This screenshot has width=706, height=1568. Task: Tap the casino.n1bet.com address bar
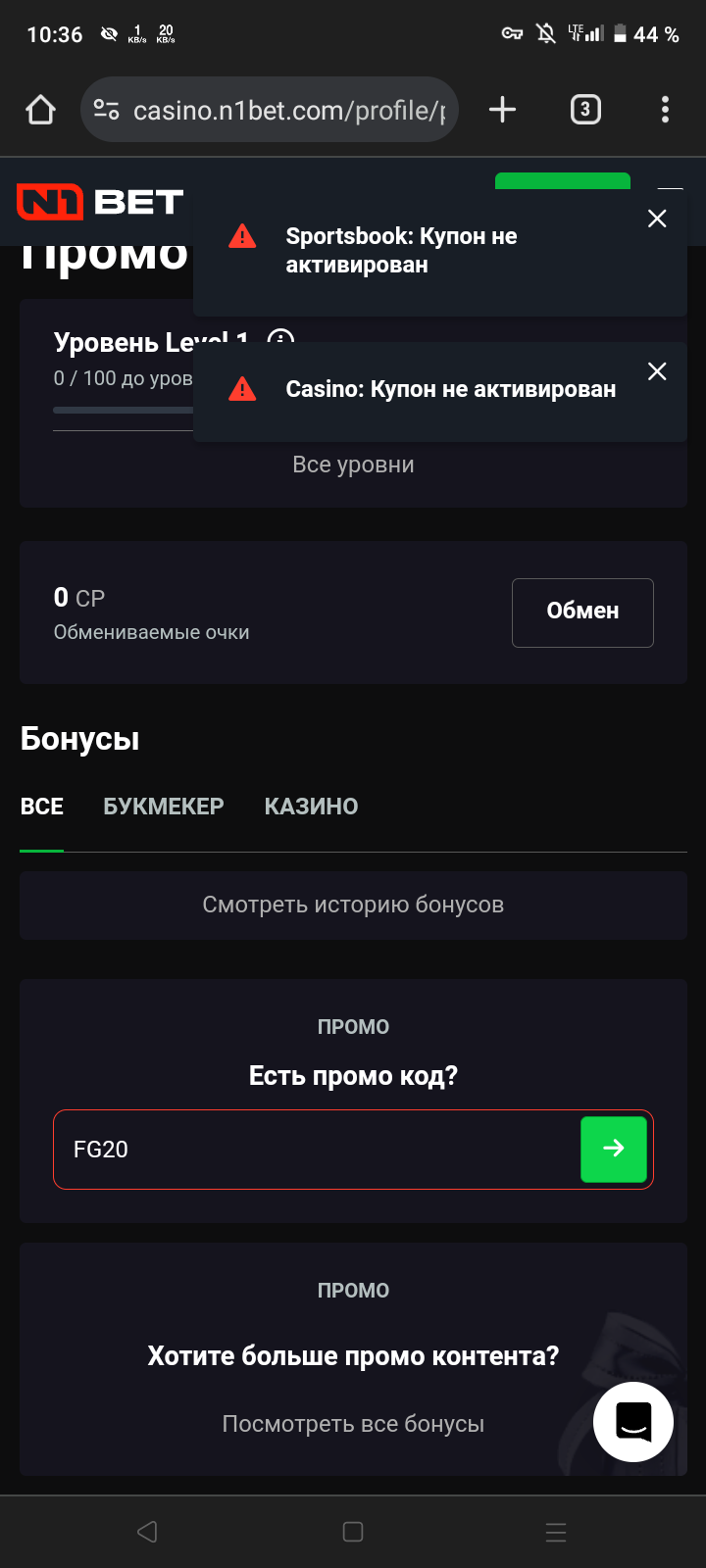pyautogui.click(x=284, y=110)
